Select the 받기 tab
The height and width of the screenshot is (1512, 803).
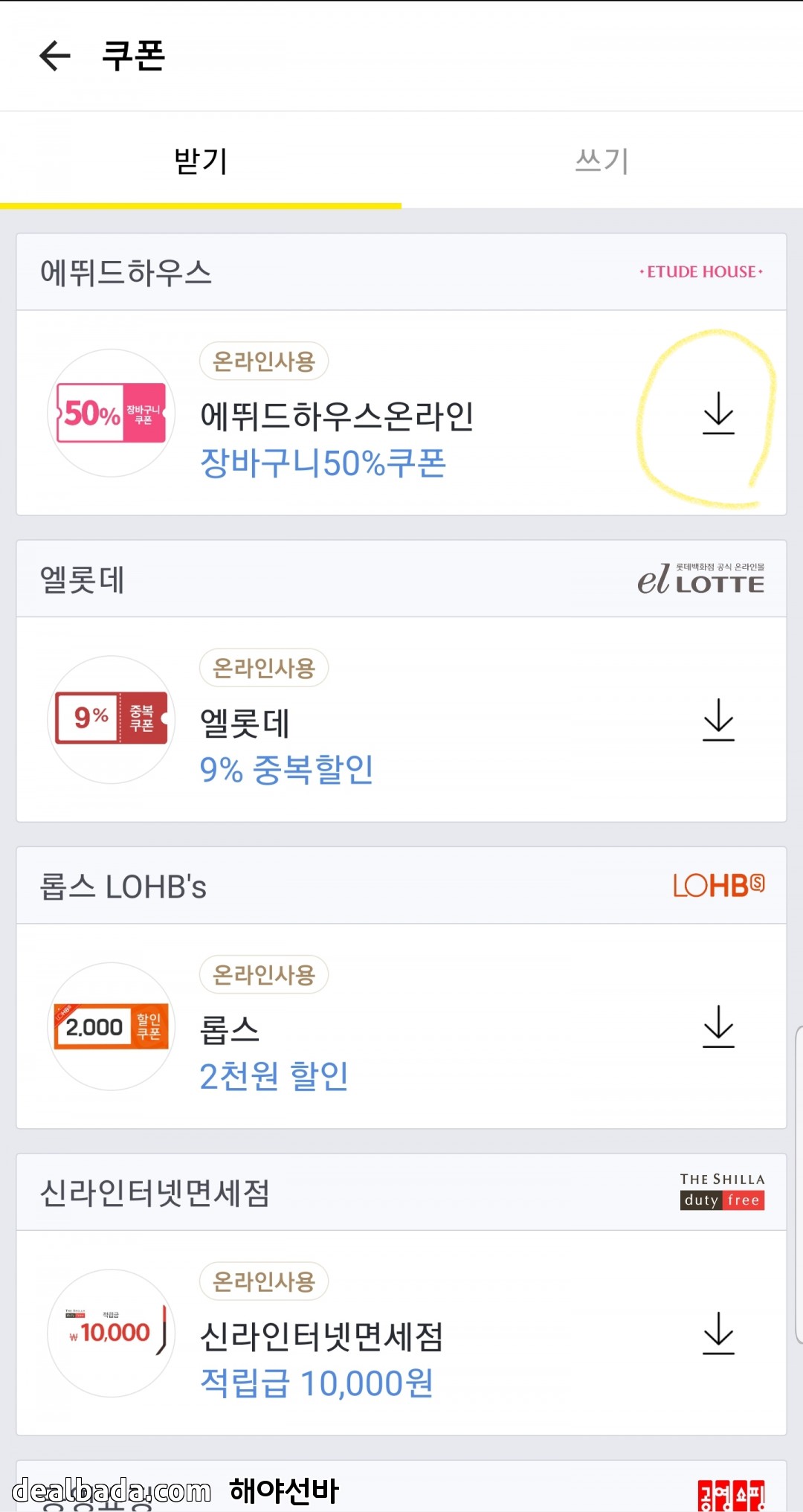tap(201, 161)
